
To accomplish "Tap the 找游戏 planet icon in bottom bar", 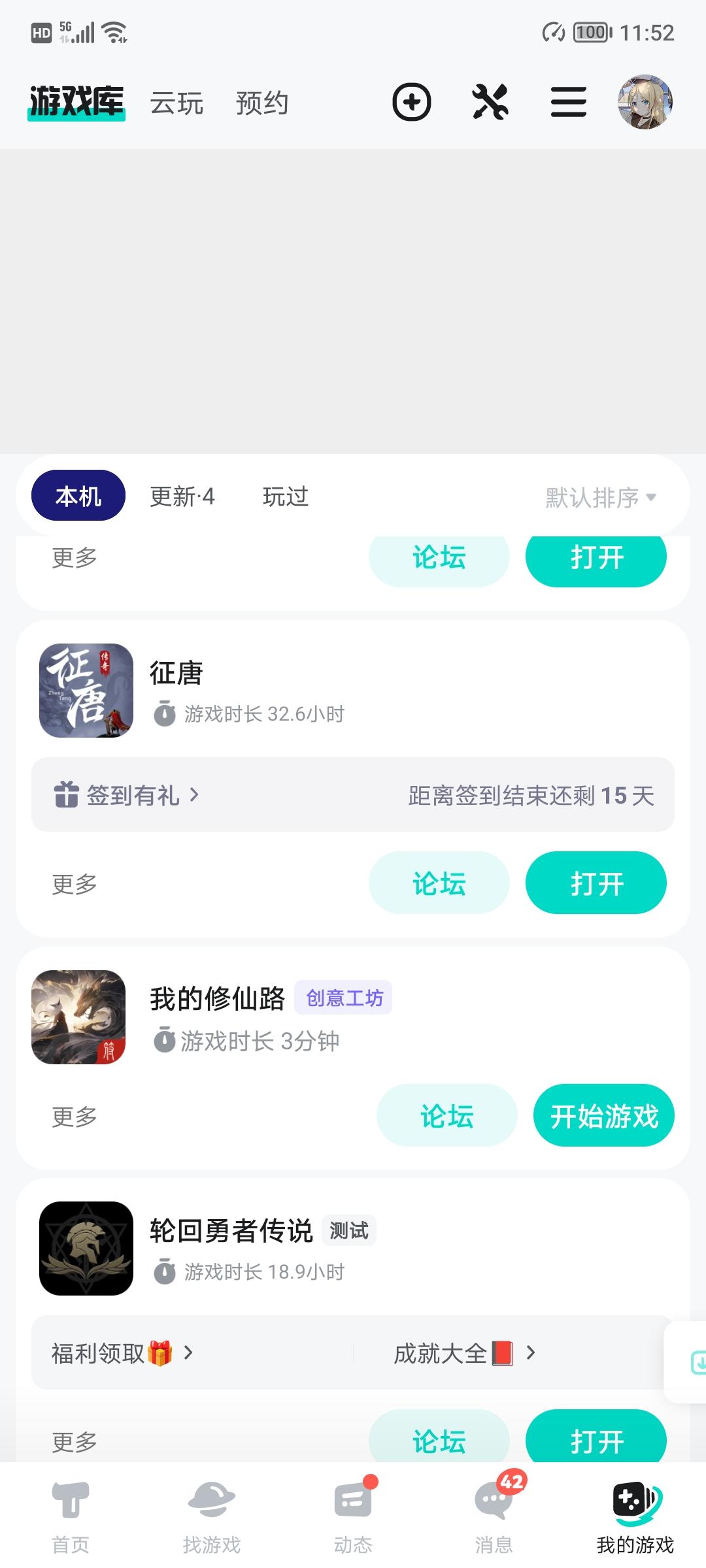I will (210, 1516).
